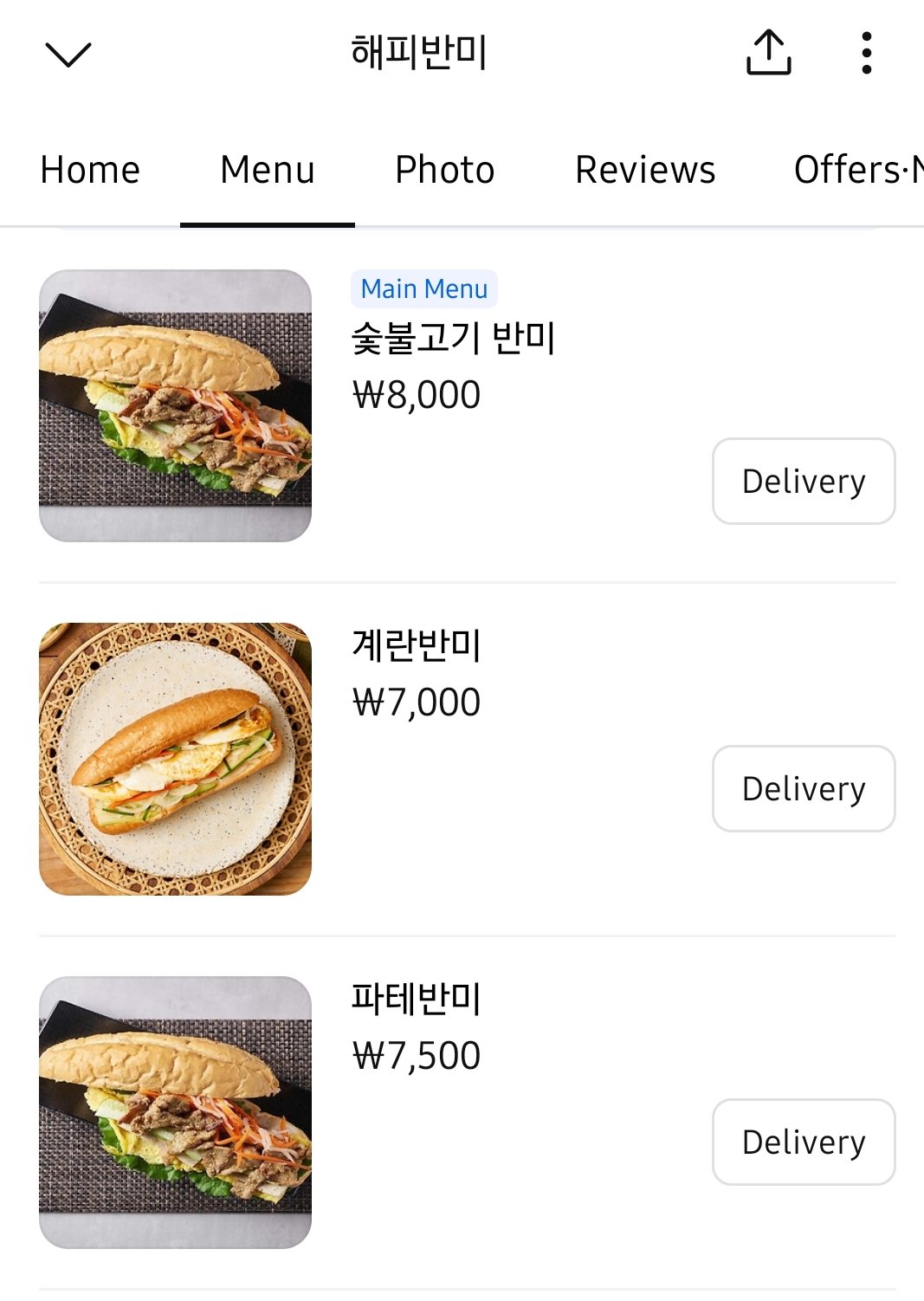The height and width of the screenshot is (1301, 924).
Task: Switch to the Home tab
Action: pyautogui.click(x=90, y=170)
